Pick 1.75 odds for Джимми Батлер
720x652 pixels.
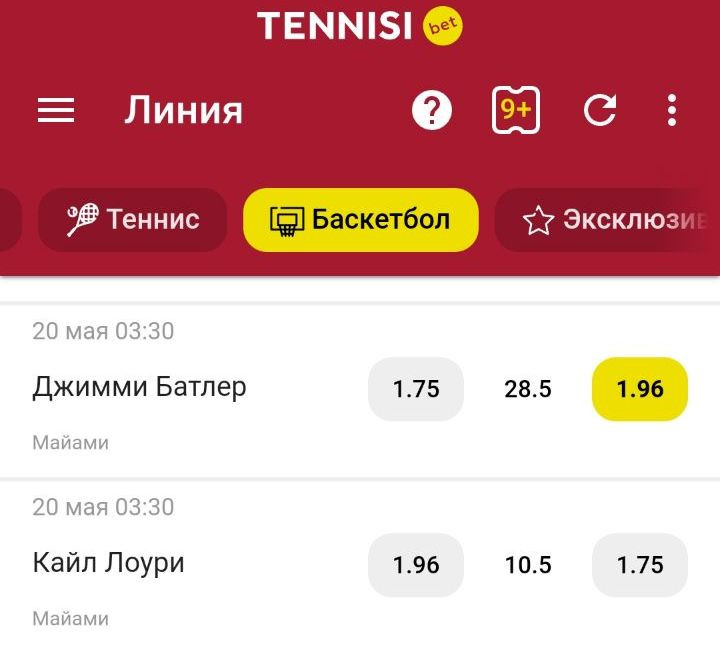click(x=416, y=389)
